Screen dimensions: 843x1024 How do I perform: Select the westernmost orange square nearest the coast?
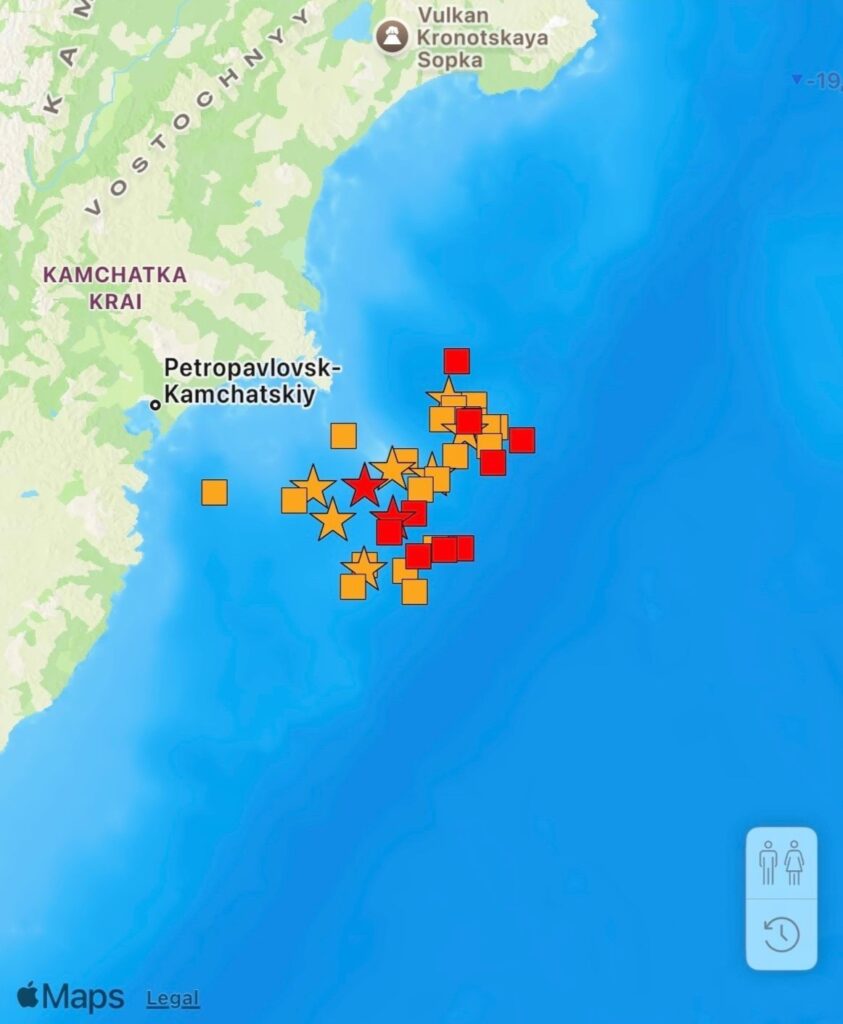point(214,492)
